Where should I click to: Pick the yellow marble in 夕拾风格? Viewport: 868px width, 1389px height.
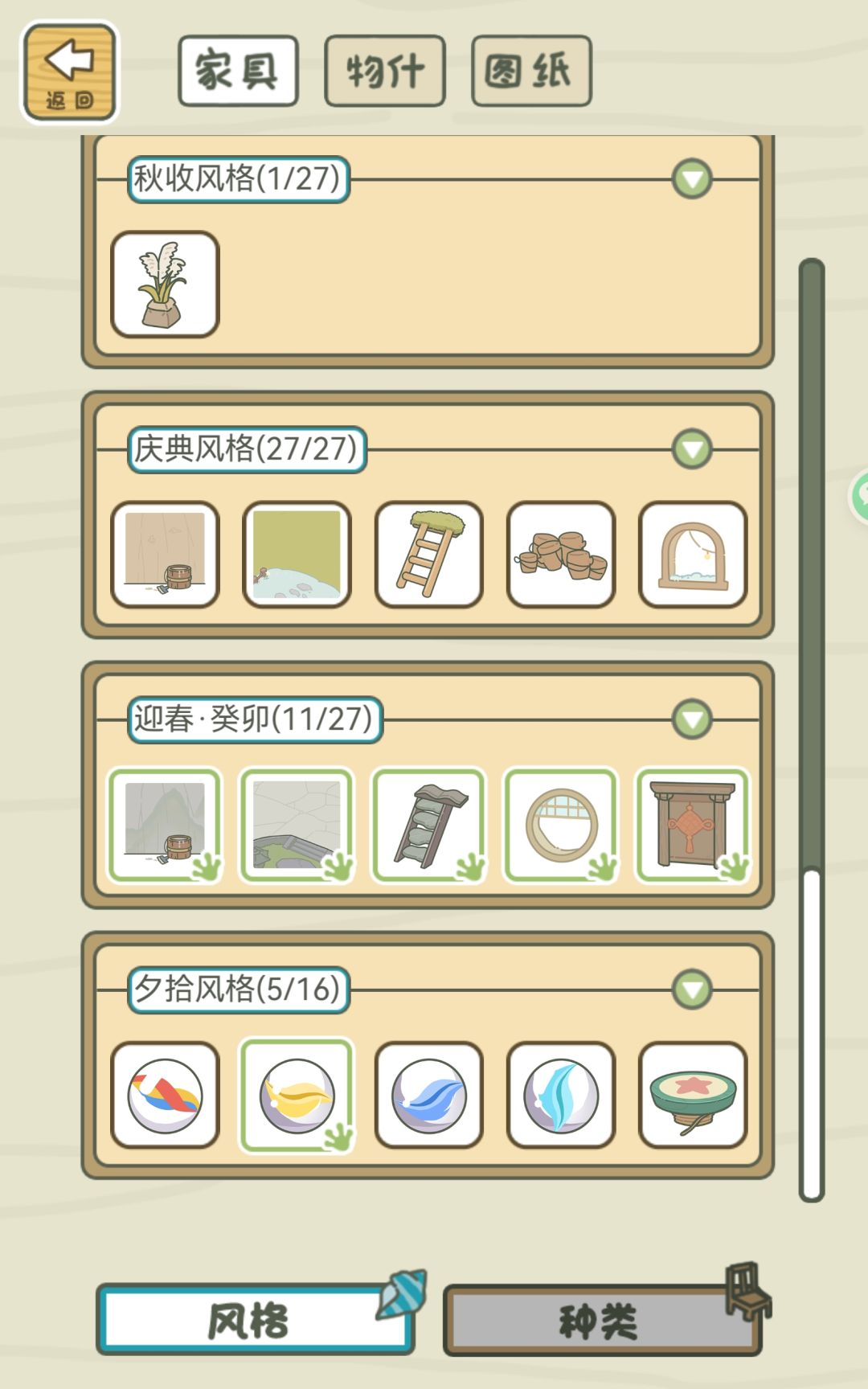[297, 1095]
